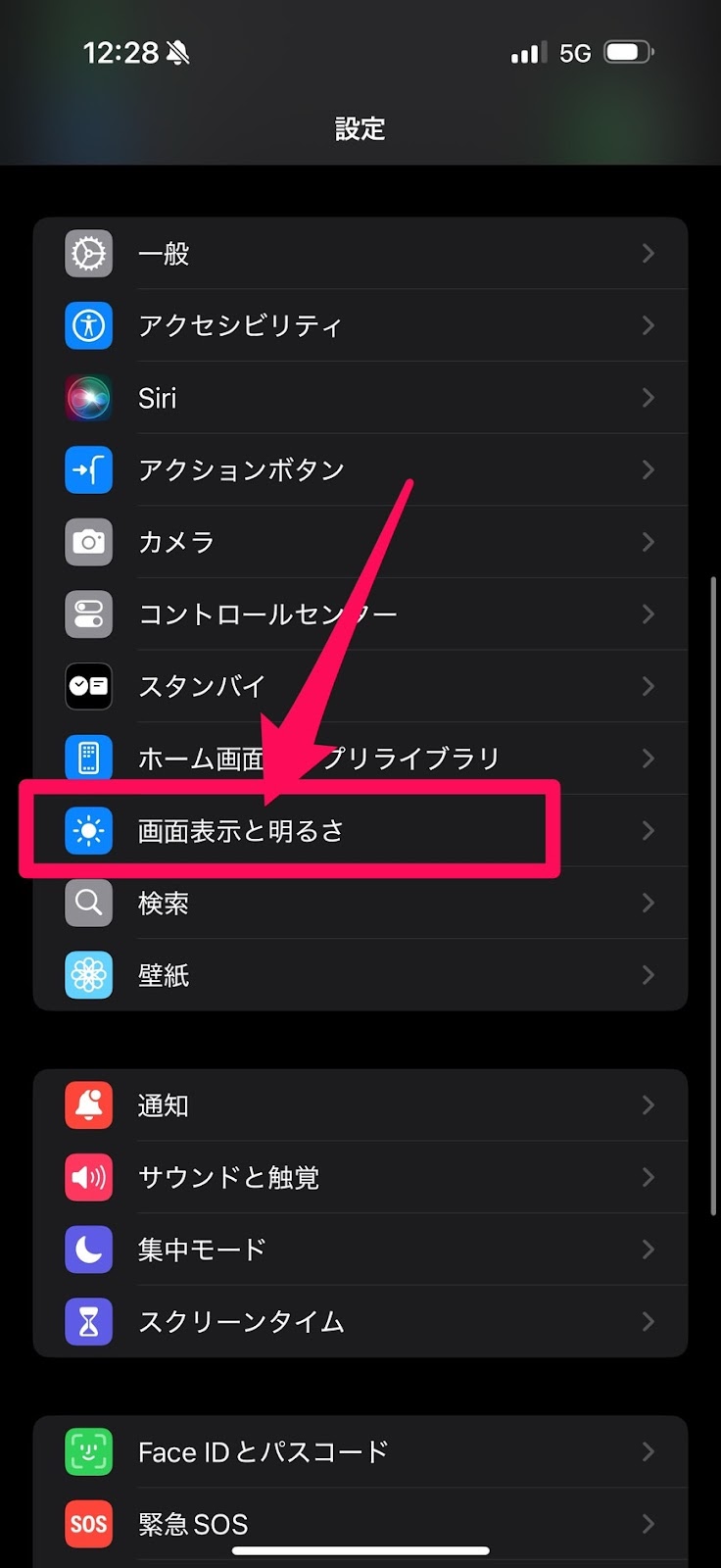Open アクセシビリティ settings

pos(360,325)
